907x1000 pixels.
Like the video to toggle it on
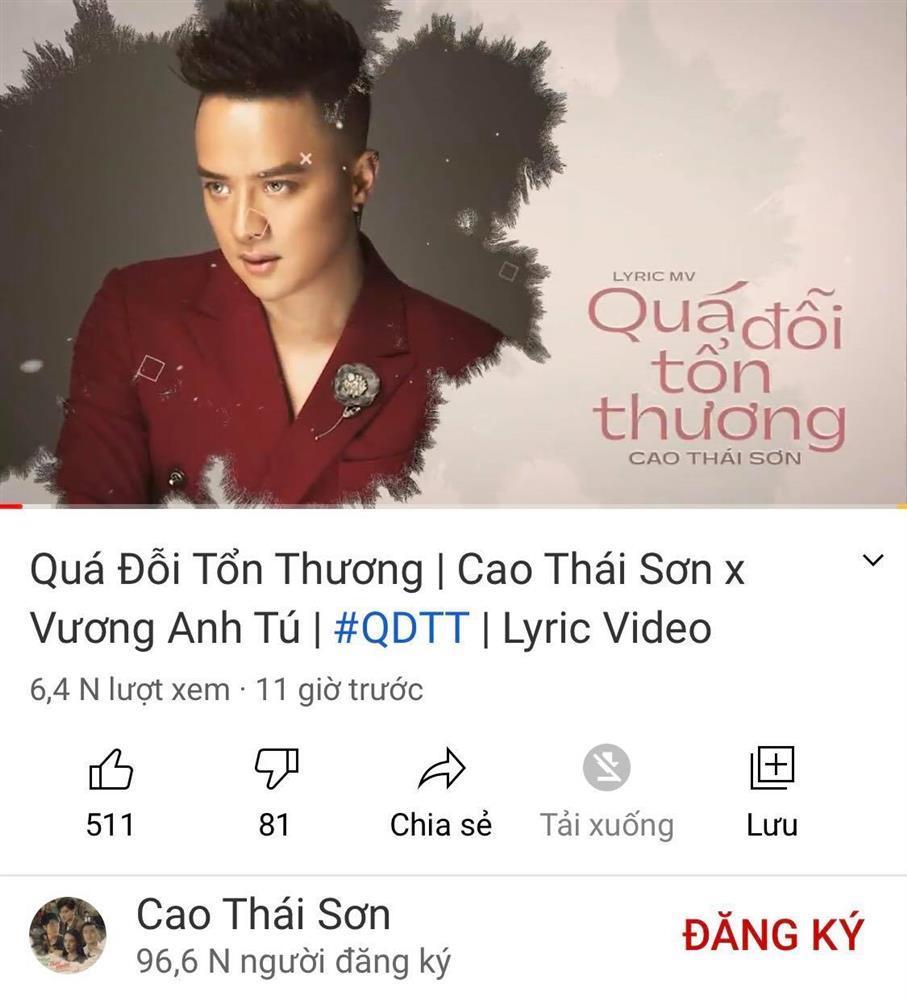coord(112,767)
